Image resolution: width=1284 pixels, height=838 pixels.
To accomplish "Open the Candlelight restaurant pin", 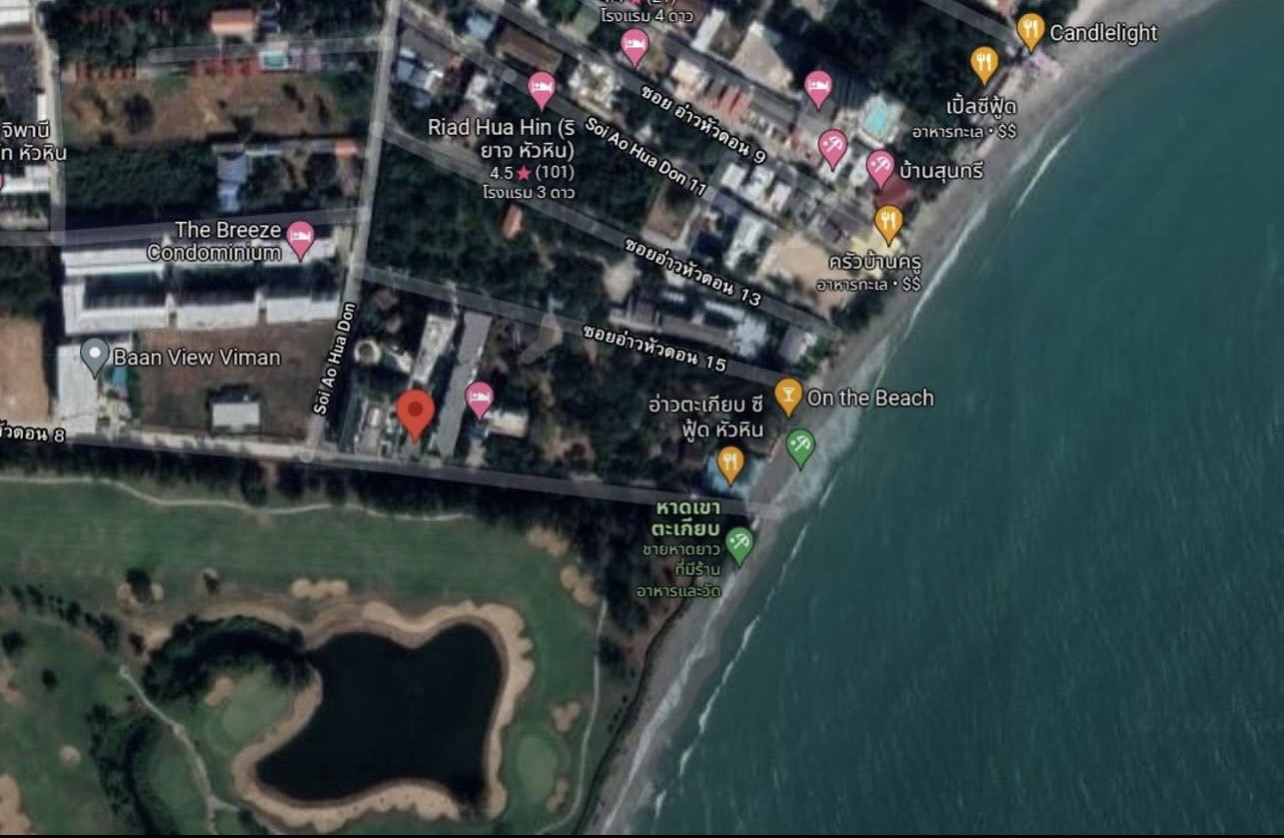I will click(x=1030, y=30).
